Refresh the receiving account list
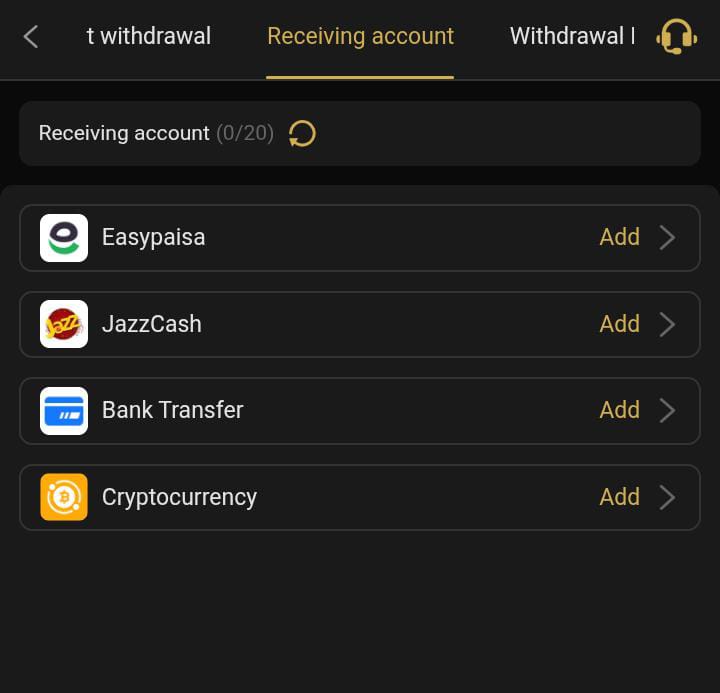Image resolution: width=720 pixels, height=693 pixels. (x=302, y=133)
